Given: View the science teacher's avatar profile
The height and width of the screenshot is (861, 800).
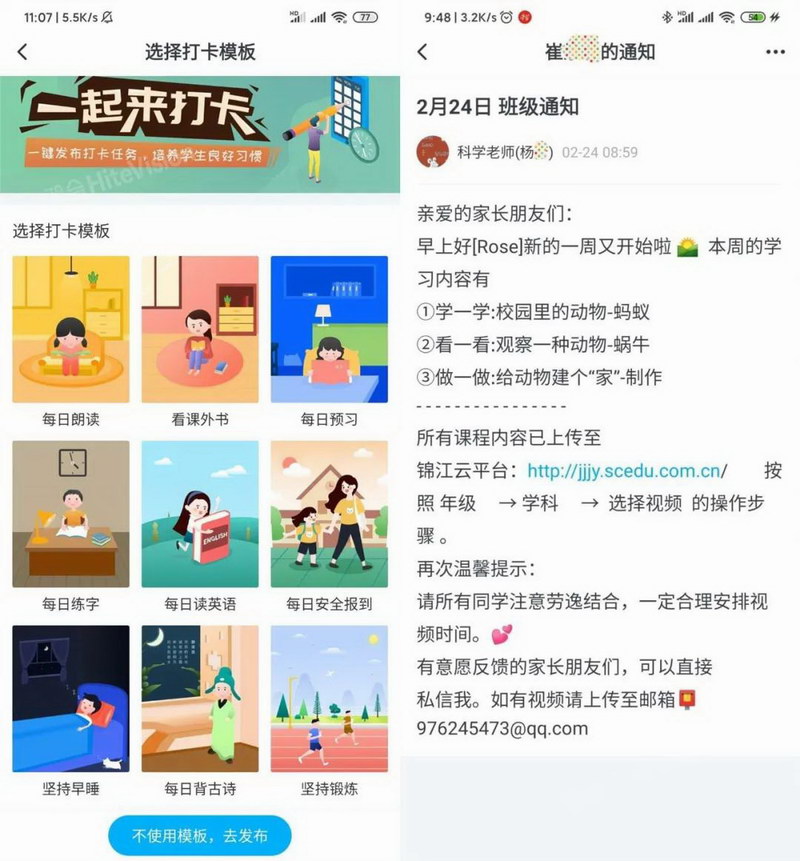Looking at the screenshot, I should (x=432, y=152).
